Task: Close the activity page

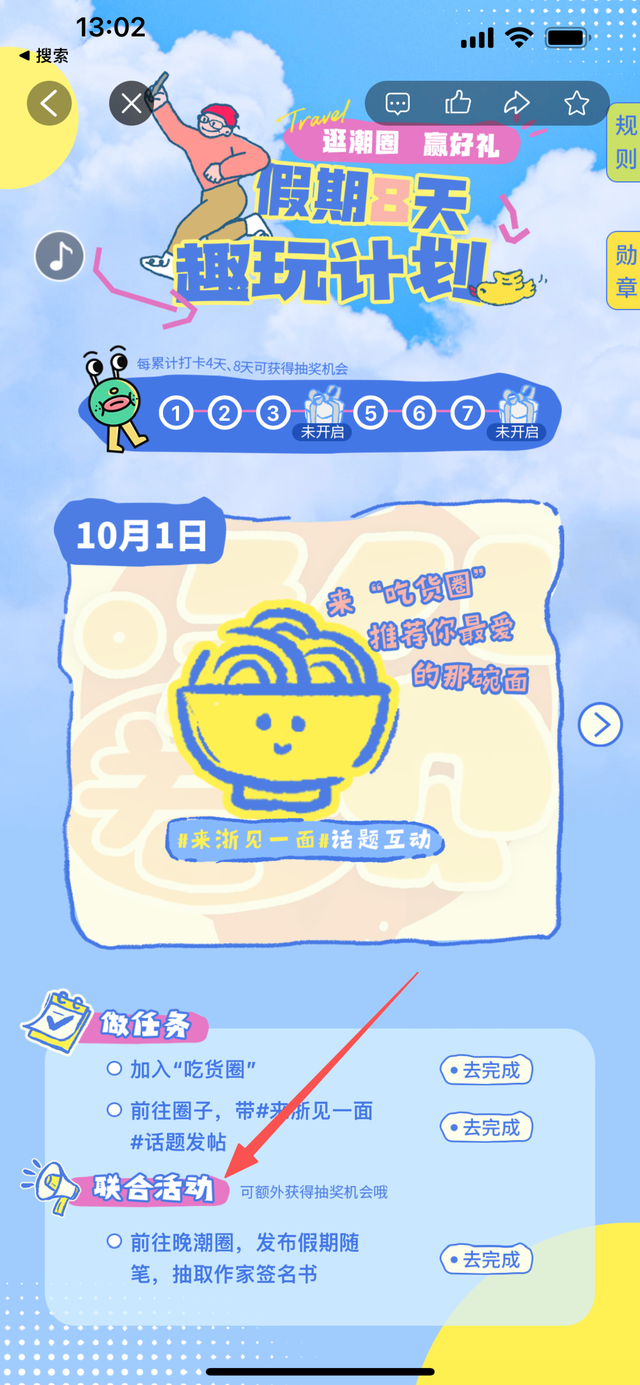Action: pyautogui.click(x=131, y=102)
